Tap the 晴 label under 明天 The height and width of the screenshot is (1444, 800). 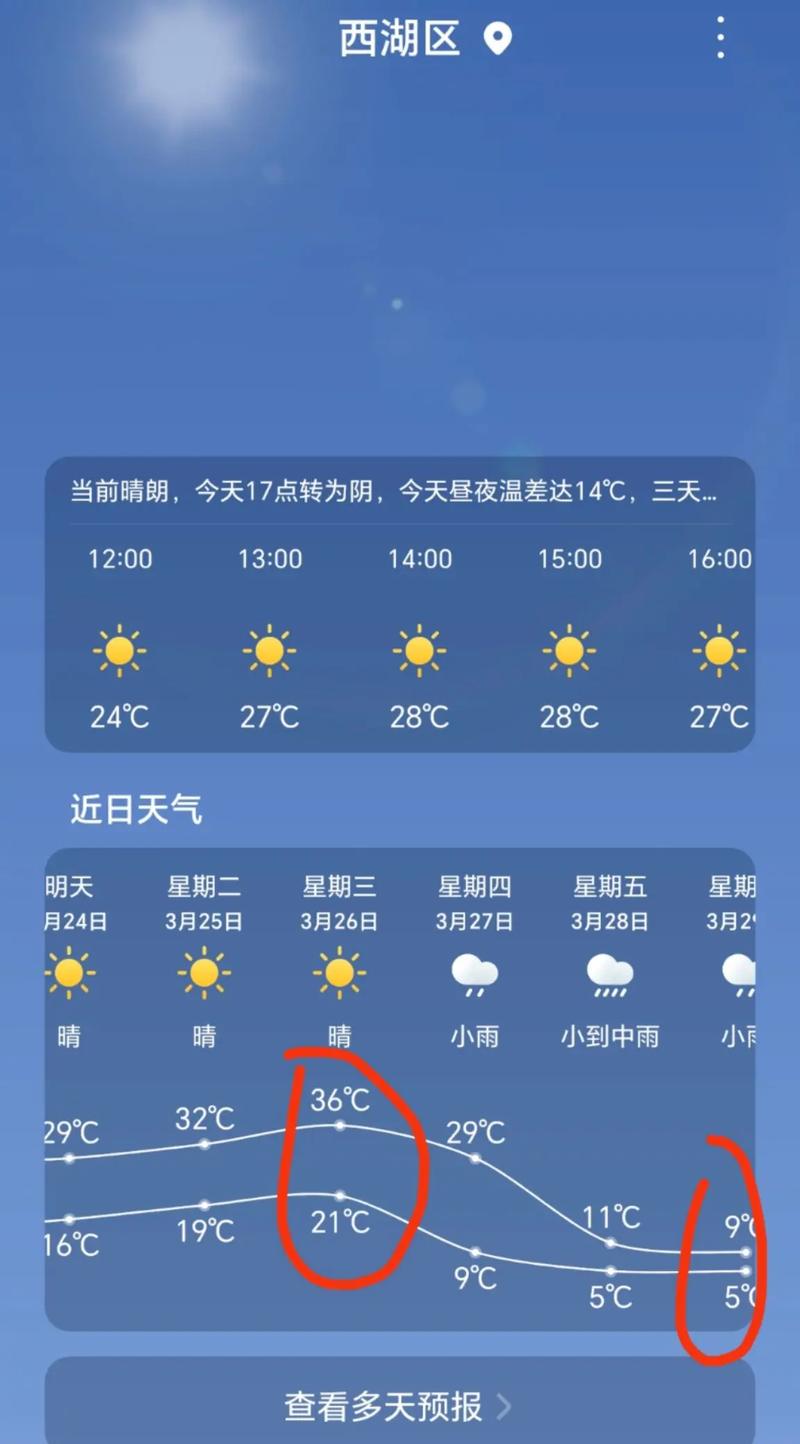(70, 1037)
